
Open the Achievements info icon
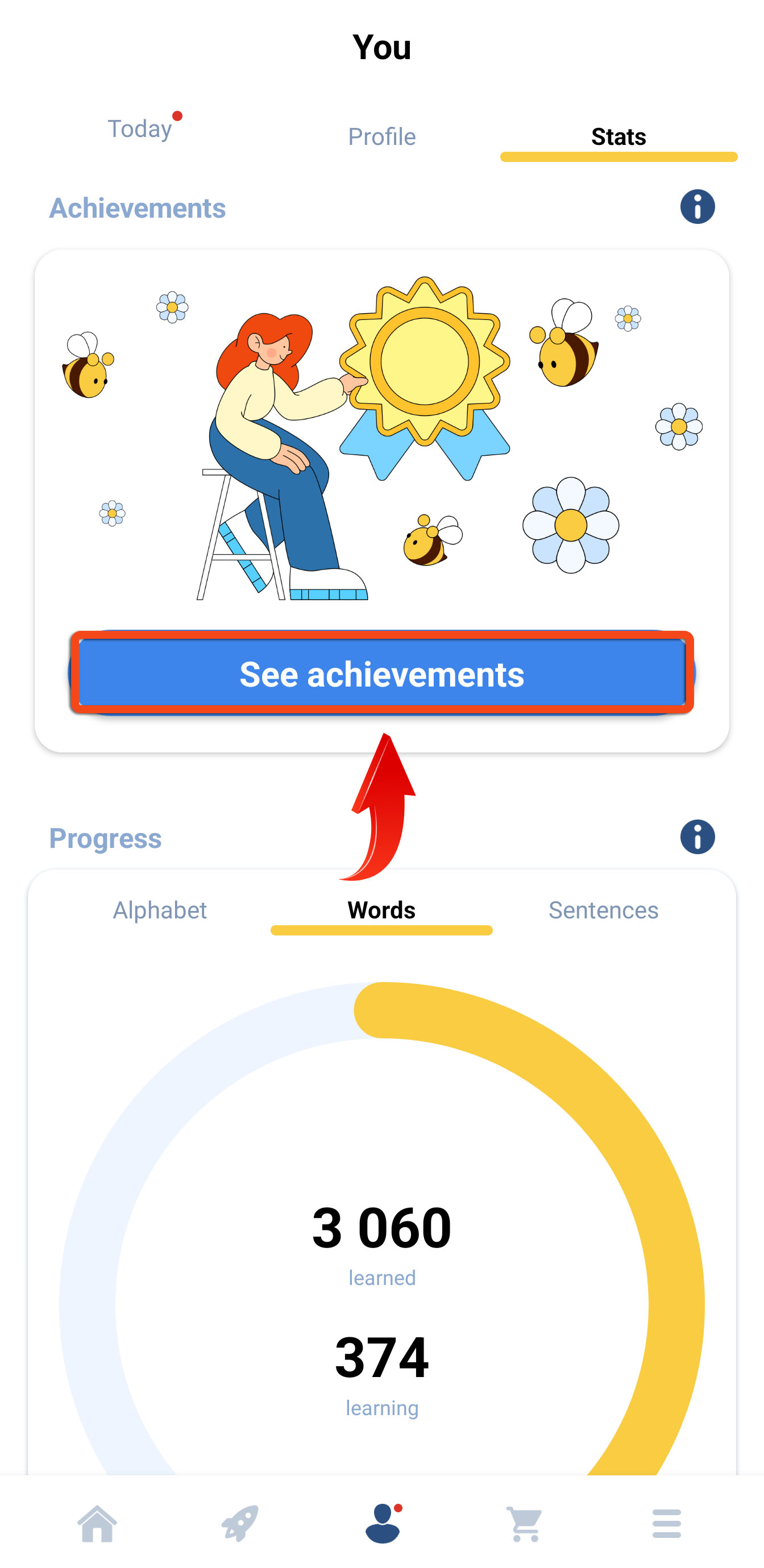tap(697, 207)
